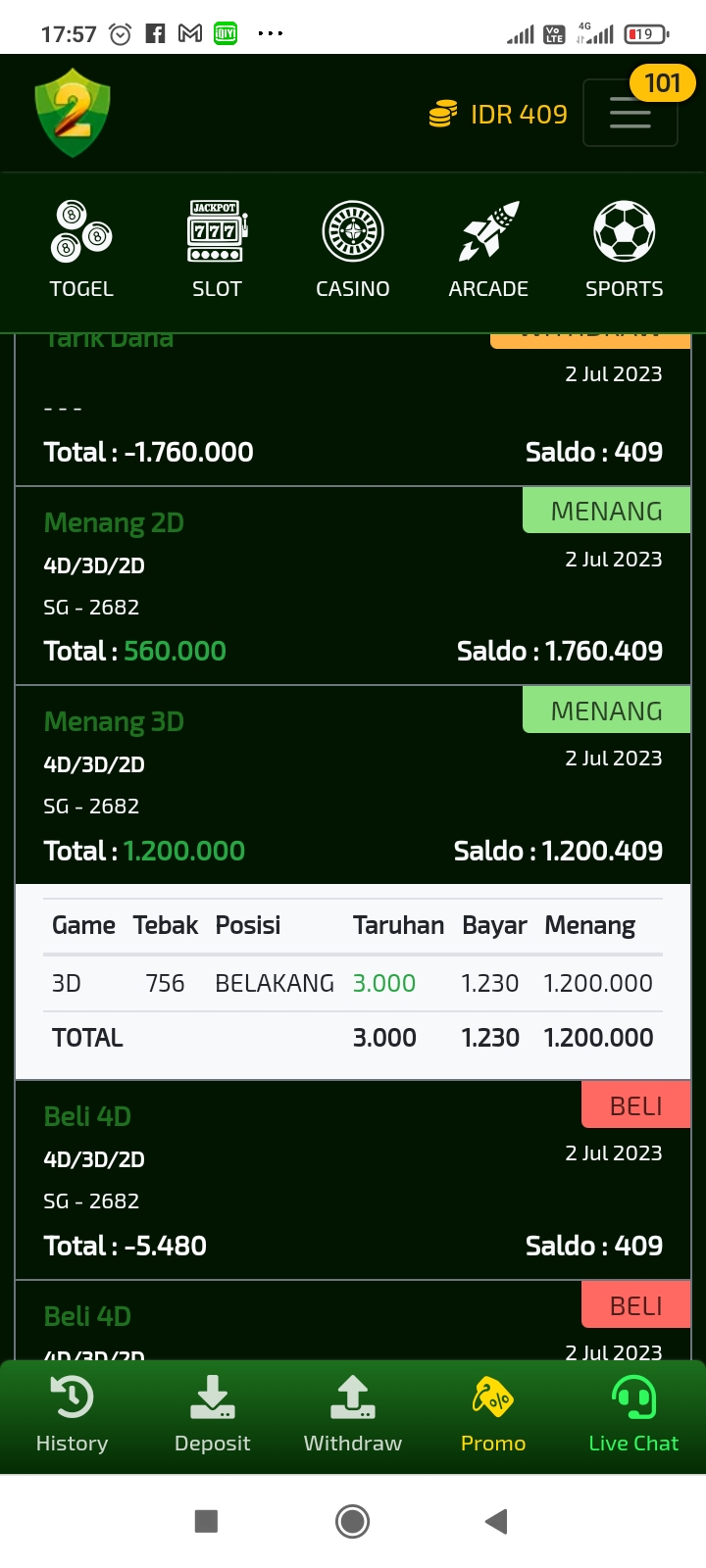The width and height of the screenshot is (706, 1568).
Task: Expand the Menang 2D transaction
Action: click(353, 586)
